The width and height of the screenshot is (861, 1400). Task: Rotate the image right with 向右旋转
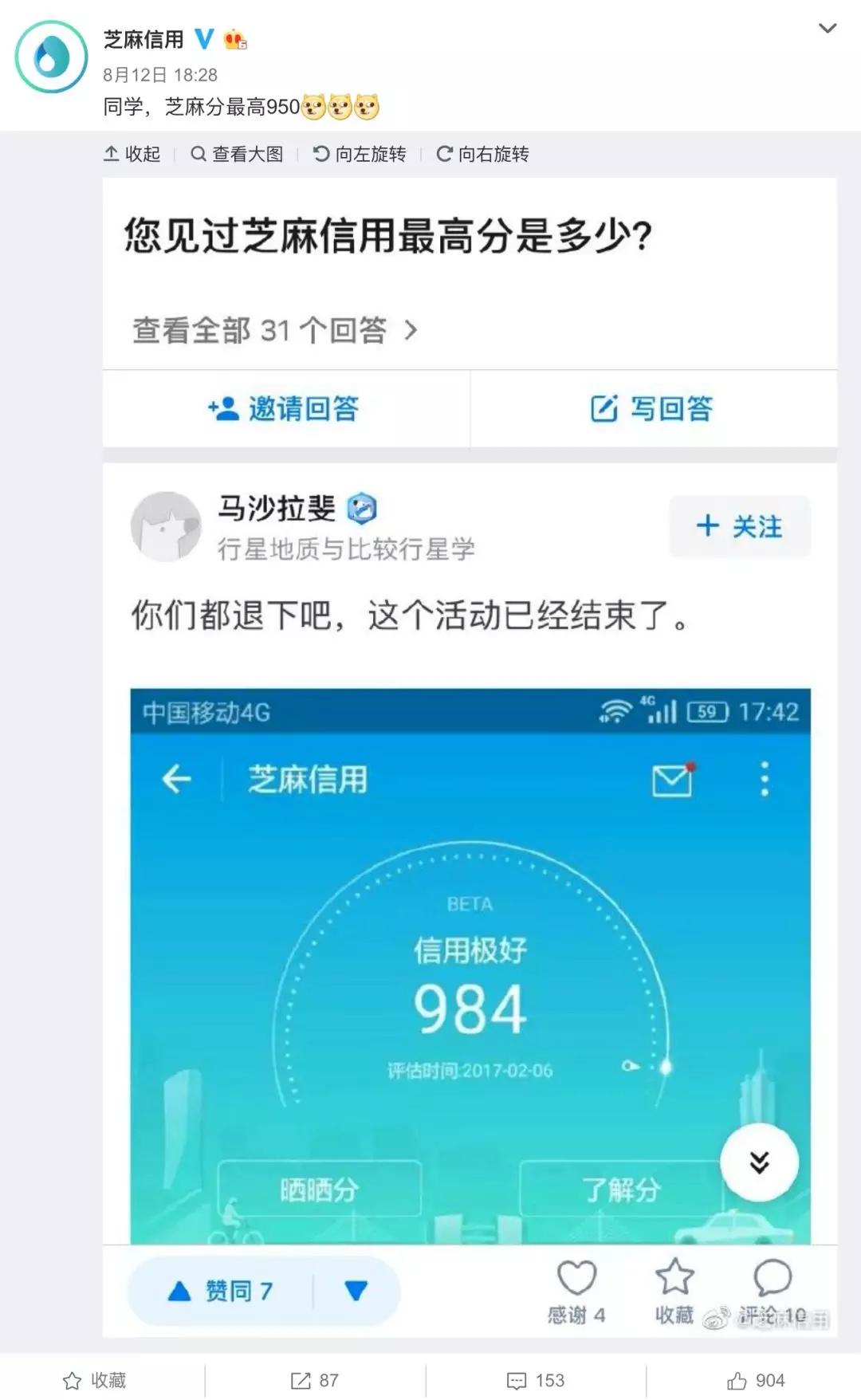point(482,154)
